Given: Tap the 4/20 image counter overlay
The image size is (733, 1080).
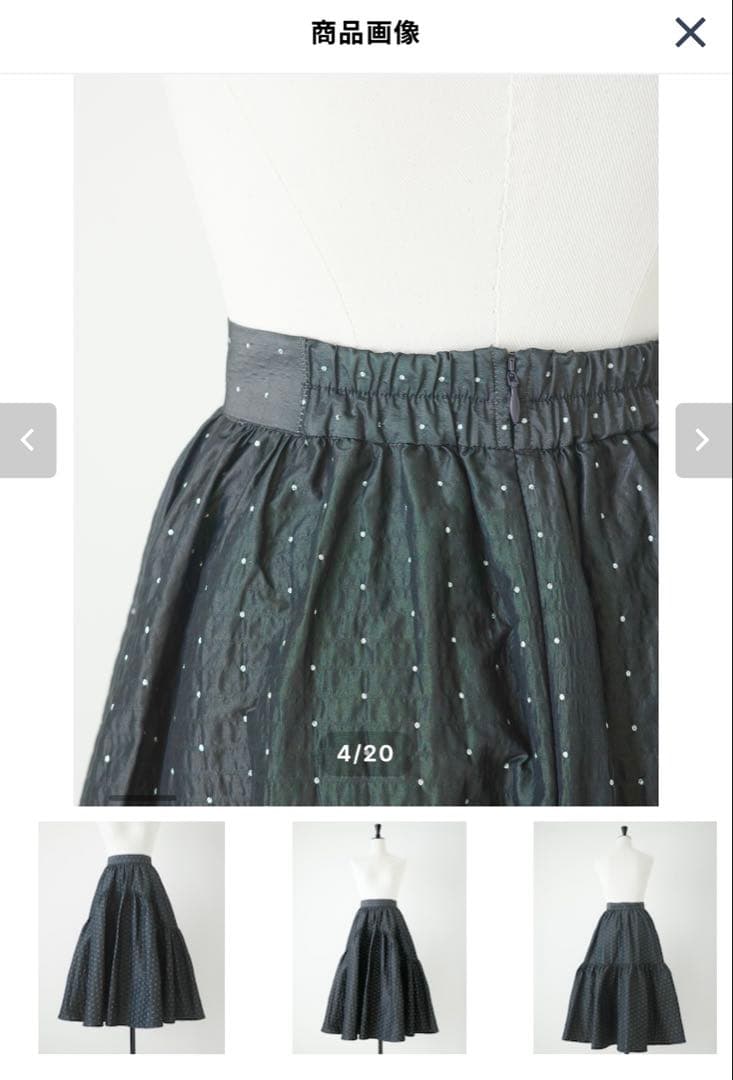Looking at the screenshot, I should pos(366,751).
